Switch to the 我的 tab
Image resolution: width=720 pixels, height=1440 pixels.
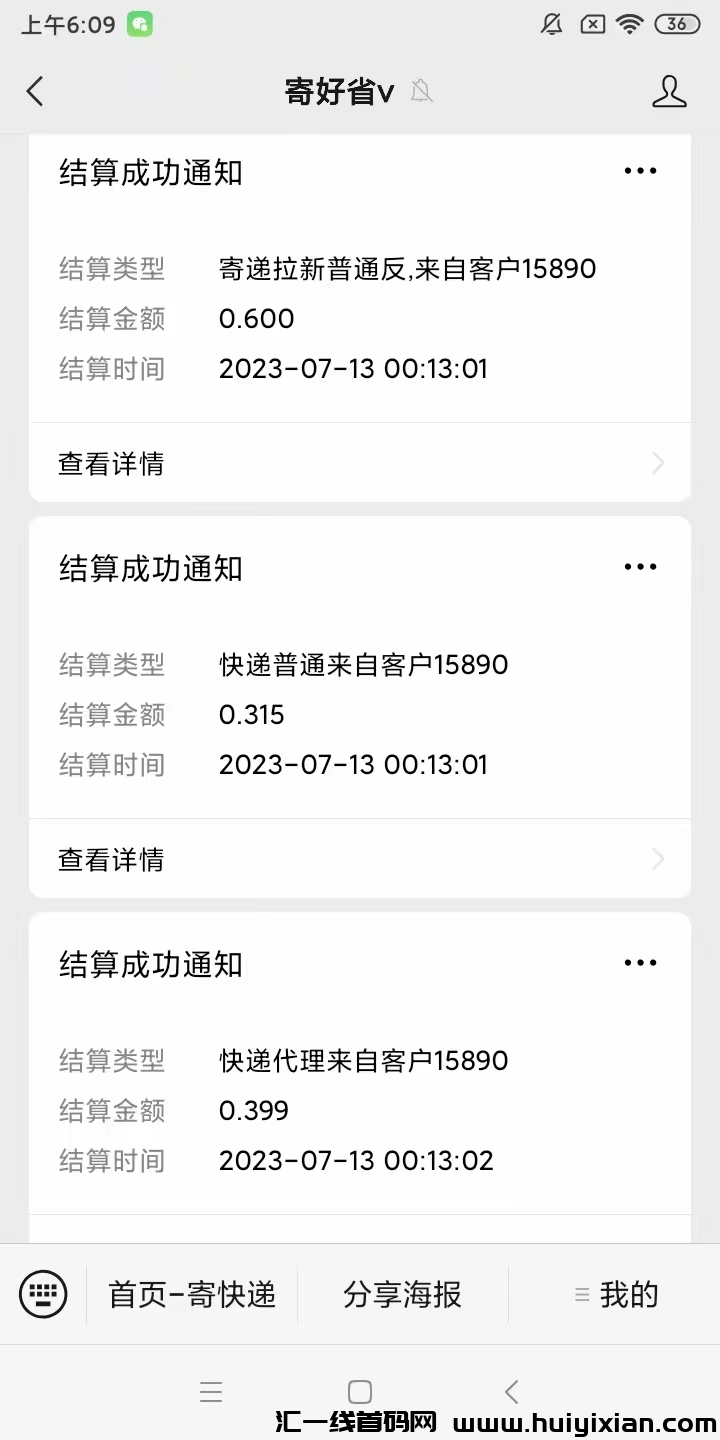630,1293
